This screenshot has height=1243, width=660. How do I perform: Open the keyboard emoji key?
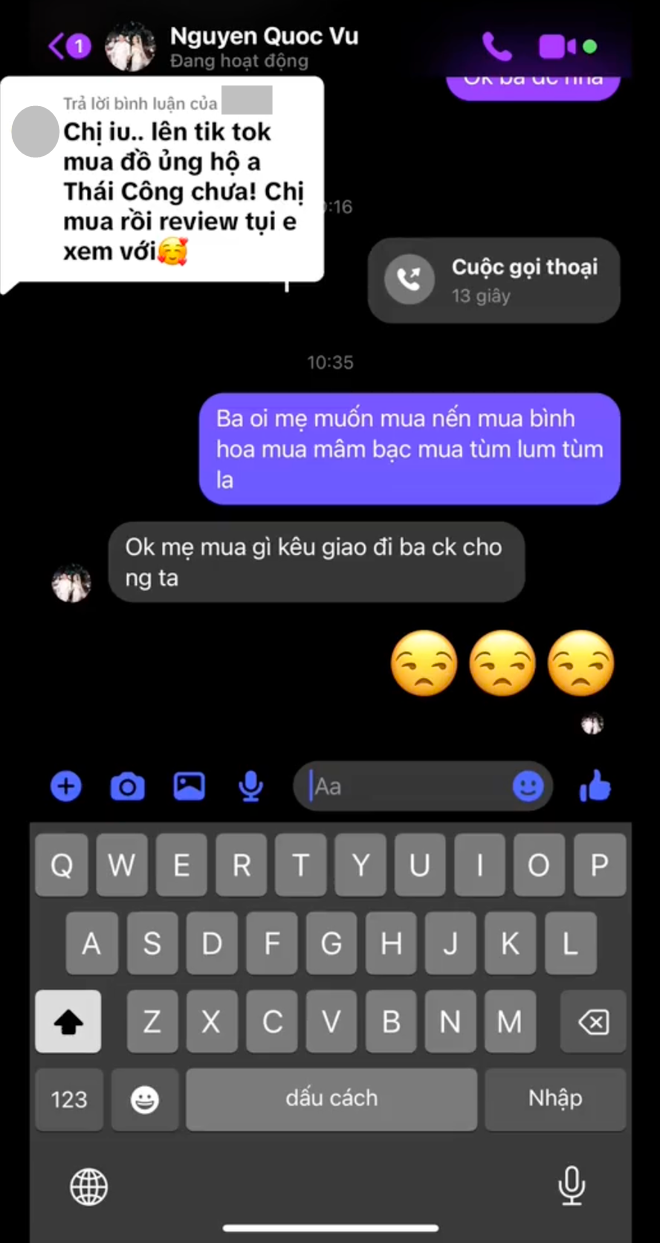pos(145,1099)
